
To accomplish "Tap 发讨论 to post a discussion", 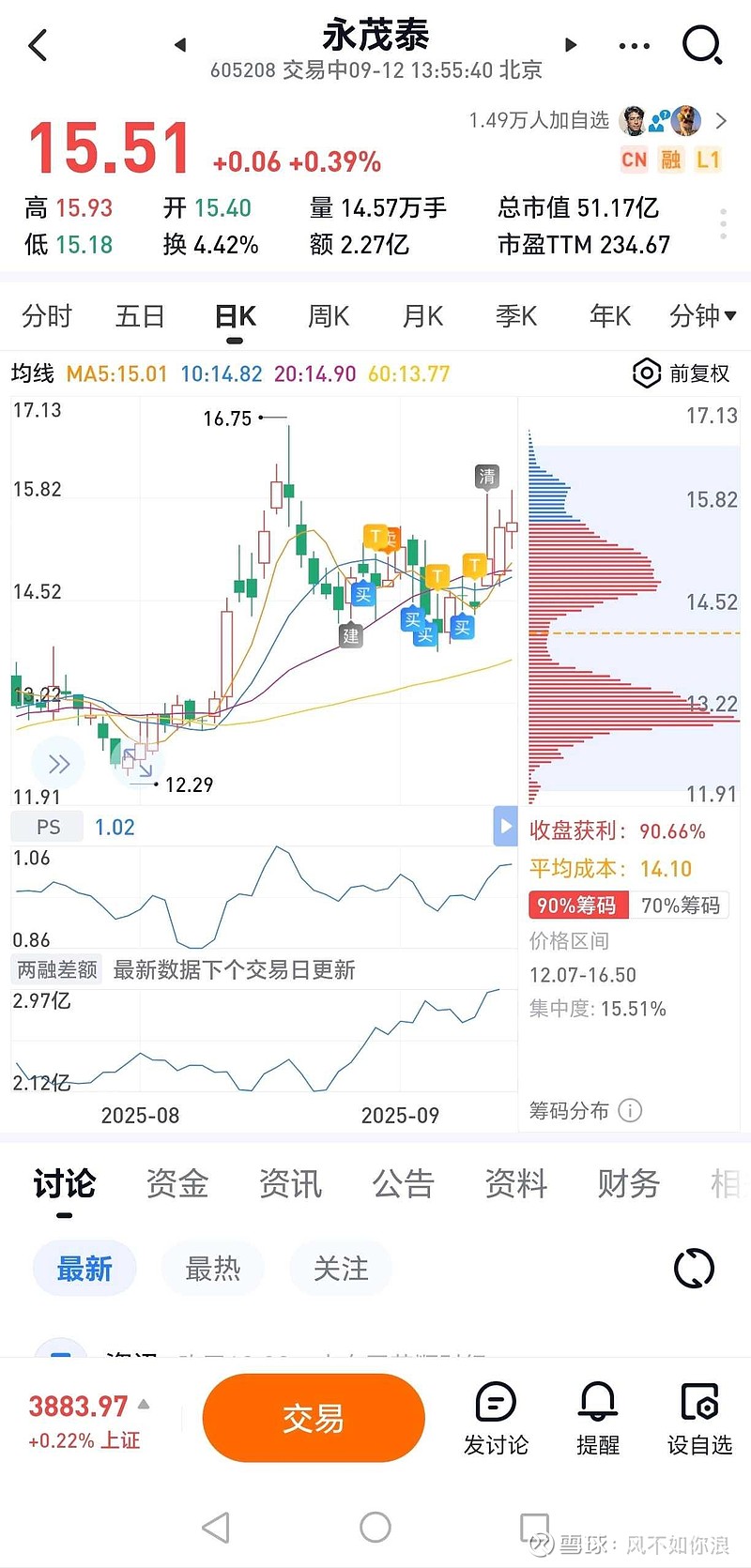I will (x=496, y=1419).
